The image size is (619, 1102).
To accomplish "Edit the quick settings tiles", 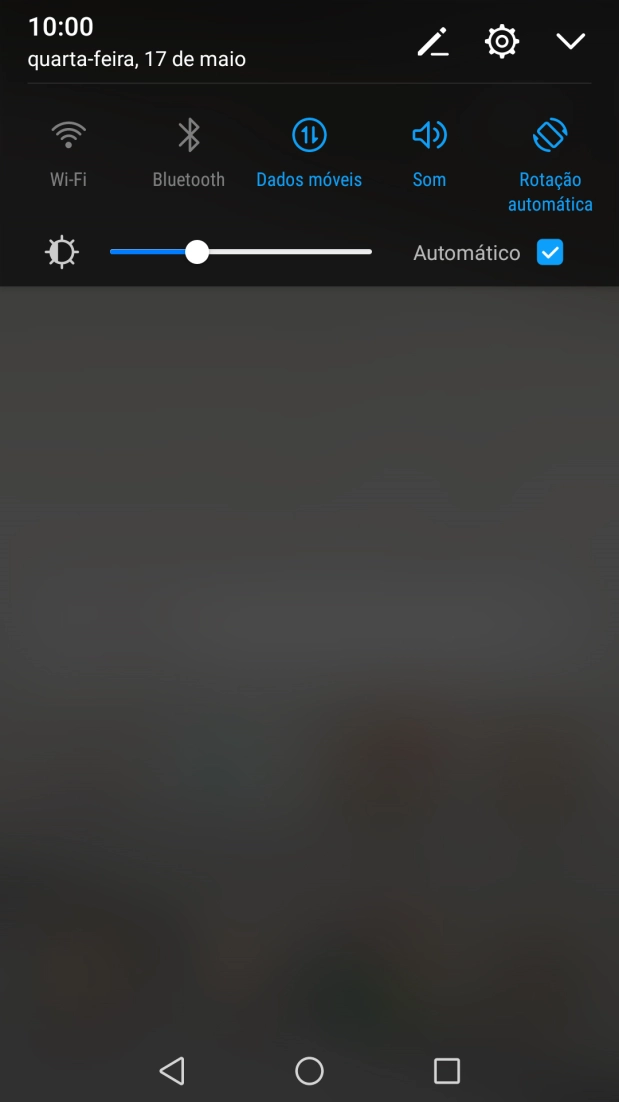I will (x=432, y=42).
